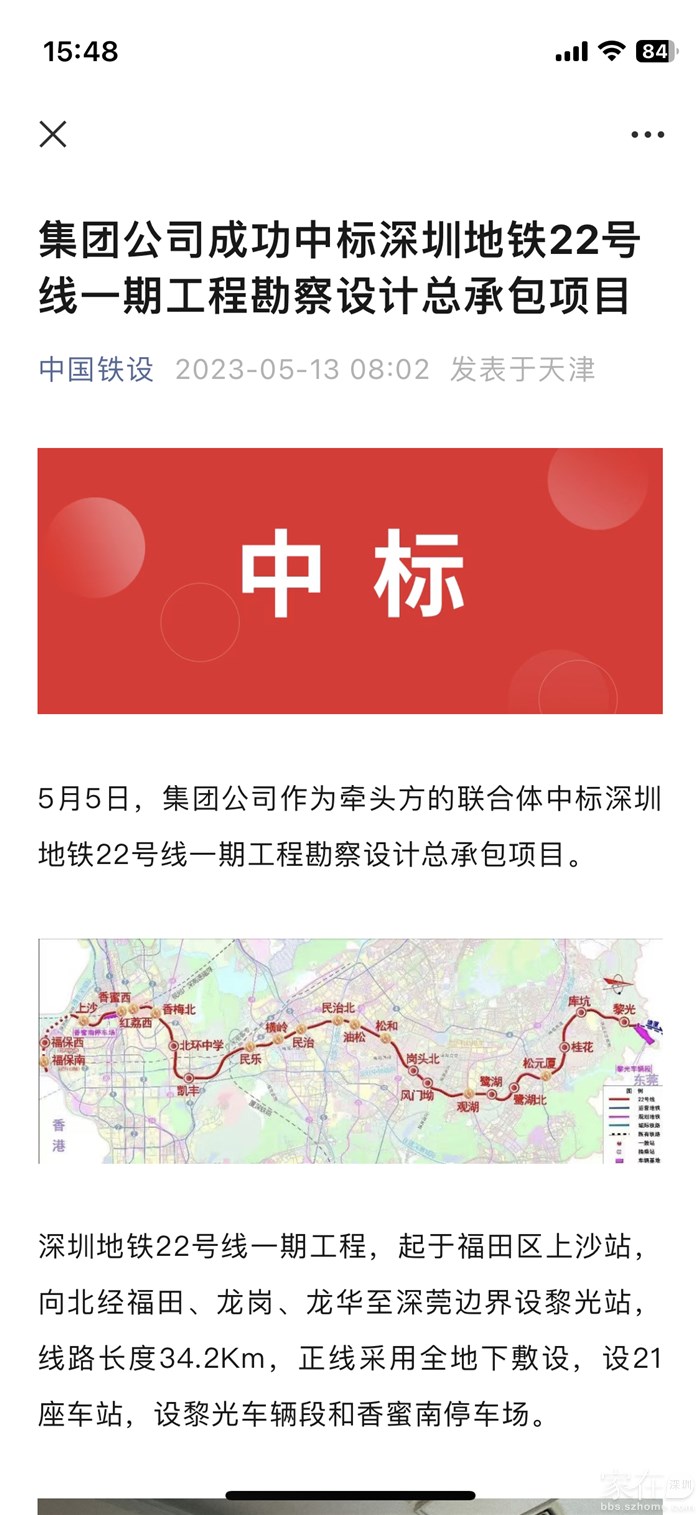The image size is (700, 1515).
Task: Open the 中国铁设 account link
Action: (x=96, y=369)
